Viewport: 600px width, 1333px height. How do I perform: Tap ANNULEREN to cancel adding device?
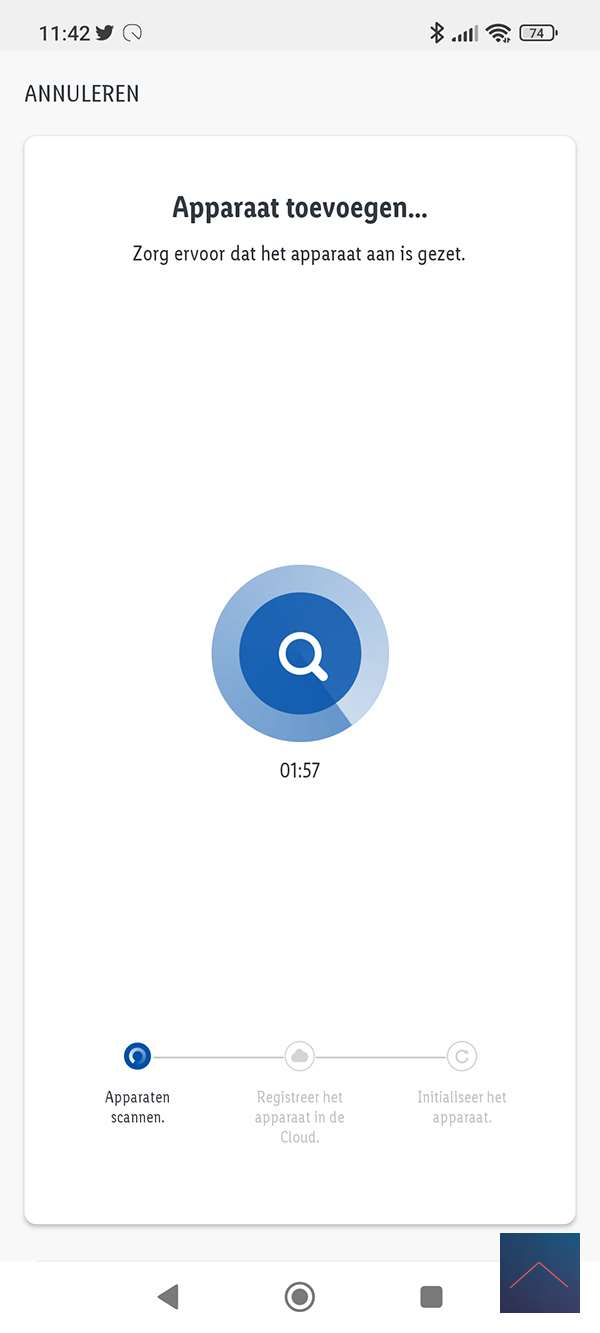pos(82,94)
